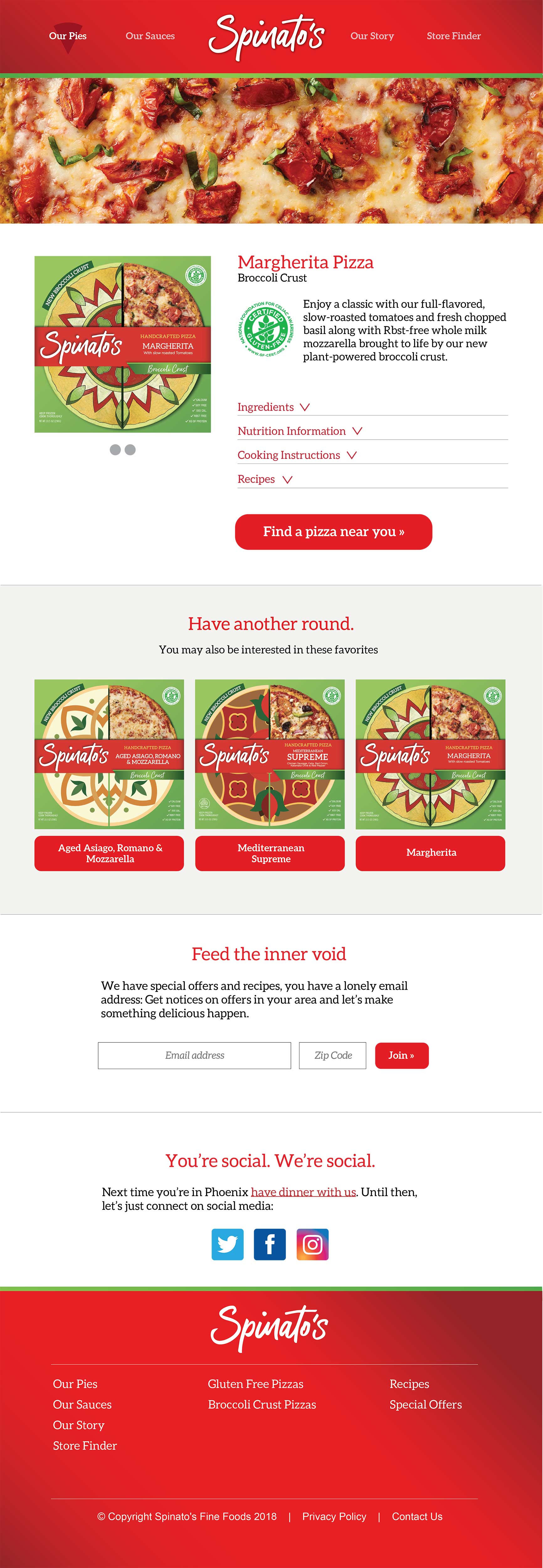Select the Email address field
The height and width of the screenshot is (1568, 543).
pos(194,1056)
